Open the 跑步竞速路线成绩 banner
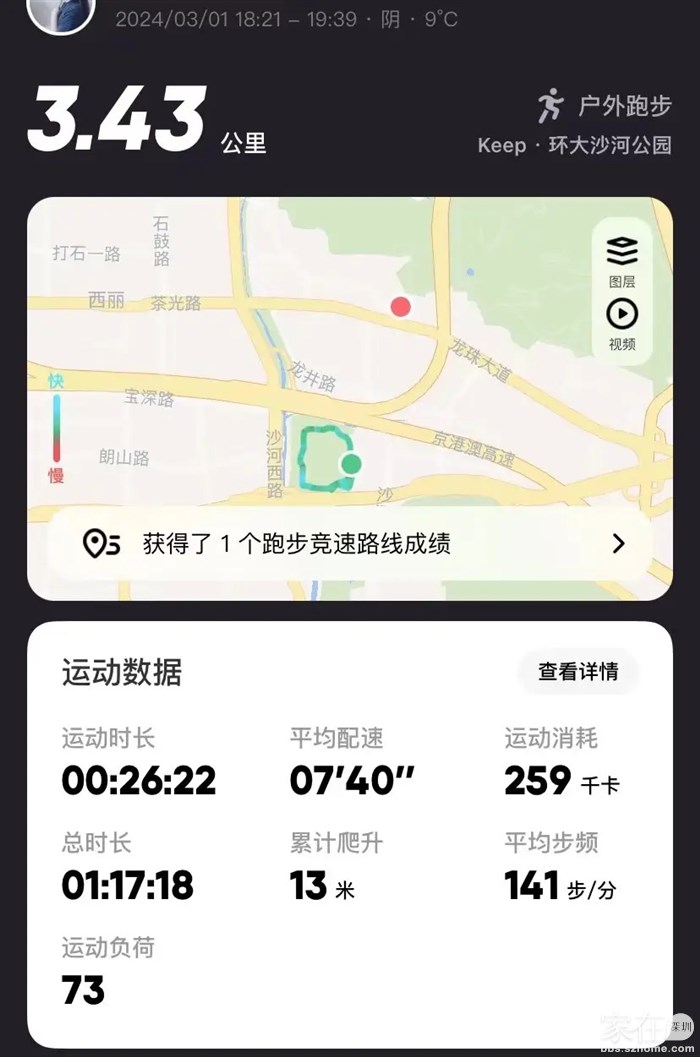Screen dimensions: 700x1057 pyautogui.click(x=350, y=543)
